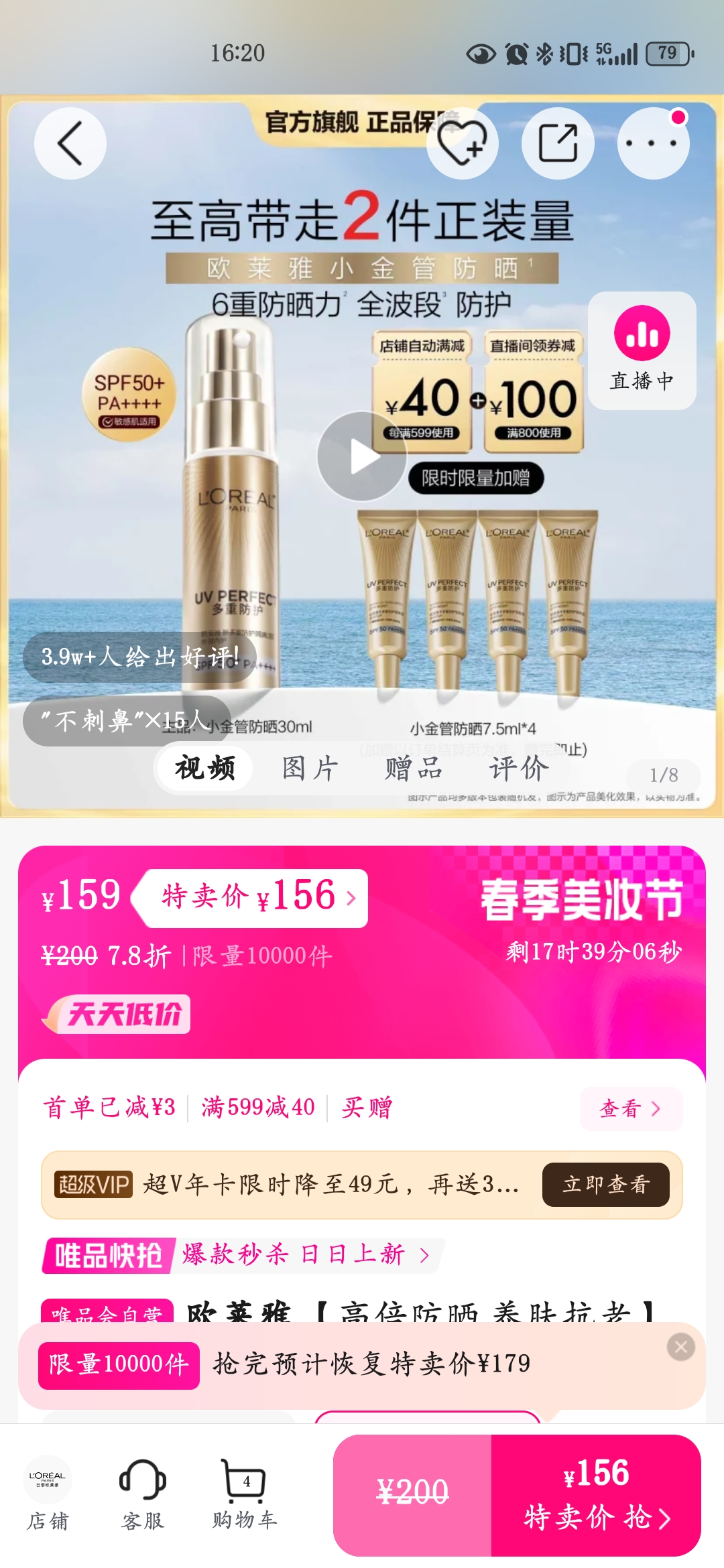Viewport: 724px width, 1568px height.
Task: Share this product
Action: tap(558, 143)
